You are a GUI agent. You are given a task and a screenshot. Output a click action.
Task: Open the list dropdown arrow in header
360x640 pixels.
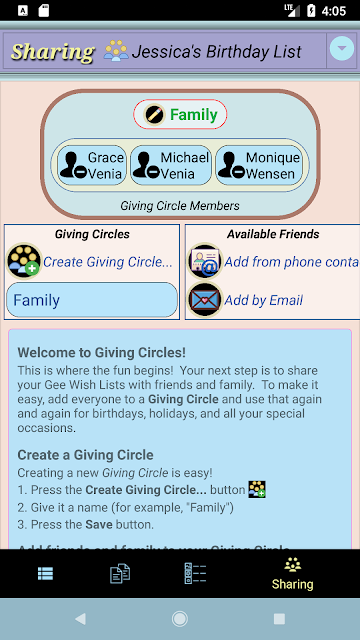(342, 49)
